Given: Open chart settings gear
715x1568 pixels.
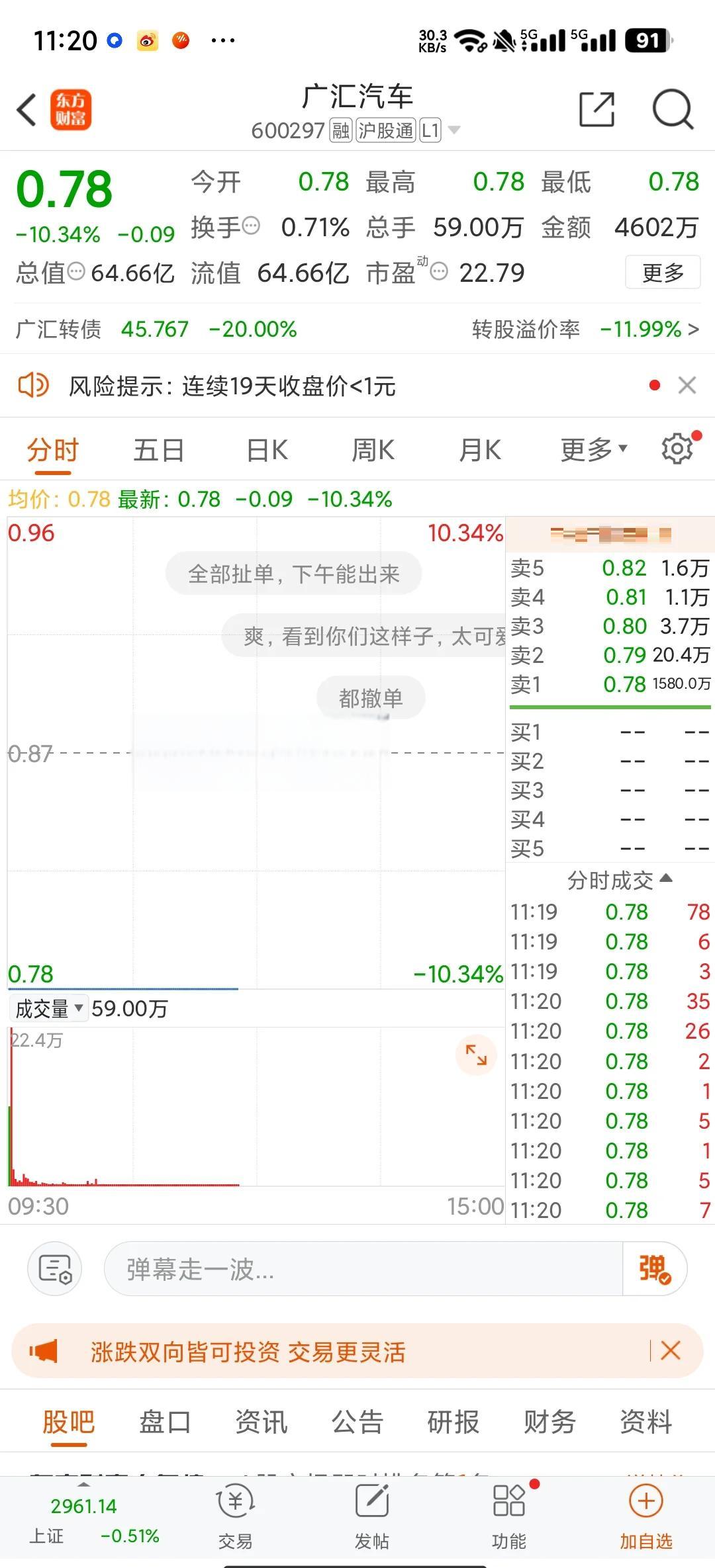Looking at the screenshot, I should click(x=677, y=449).
